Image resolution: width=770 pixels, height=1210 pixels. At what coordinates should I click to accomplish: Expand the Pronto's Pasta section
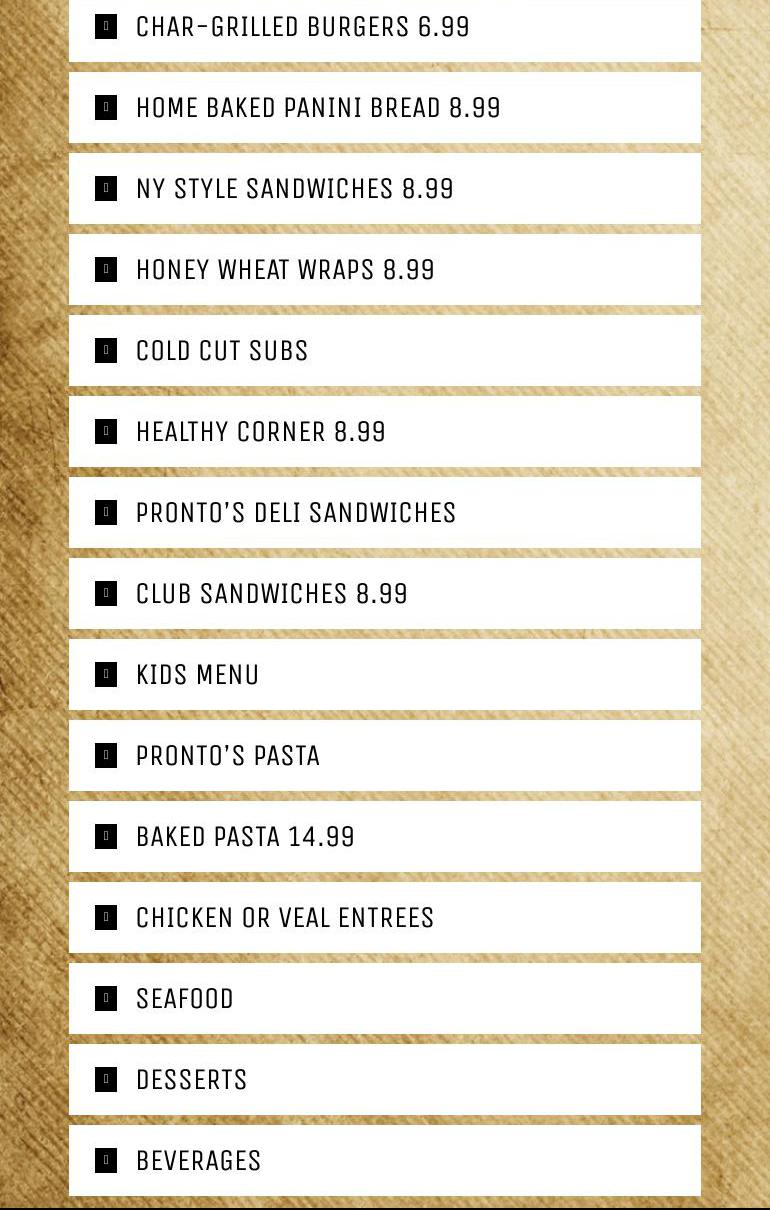[x=228, y=756]
